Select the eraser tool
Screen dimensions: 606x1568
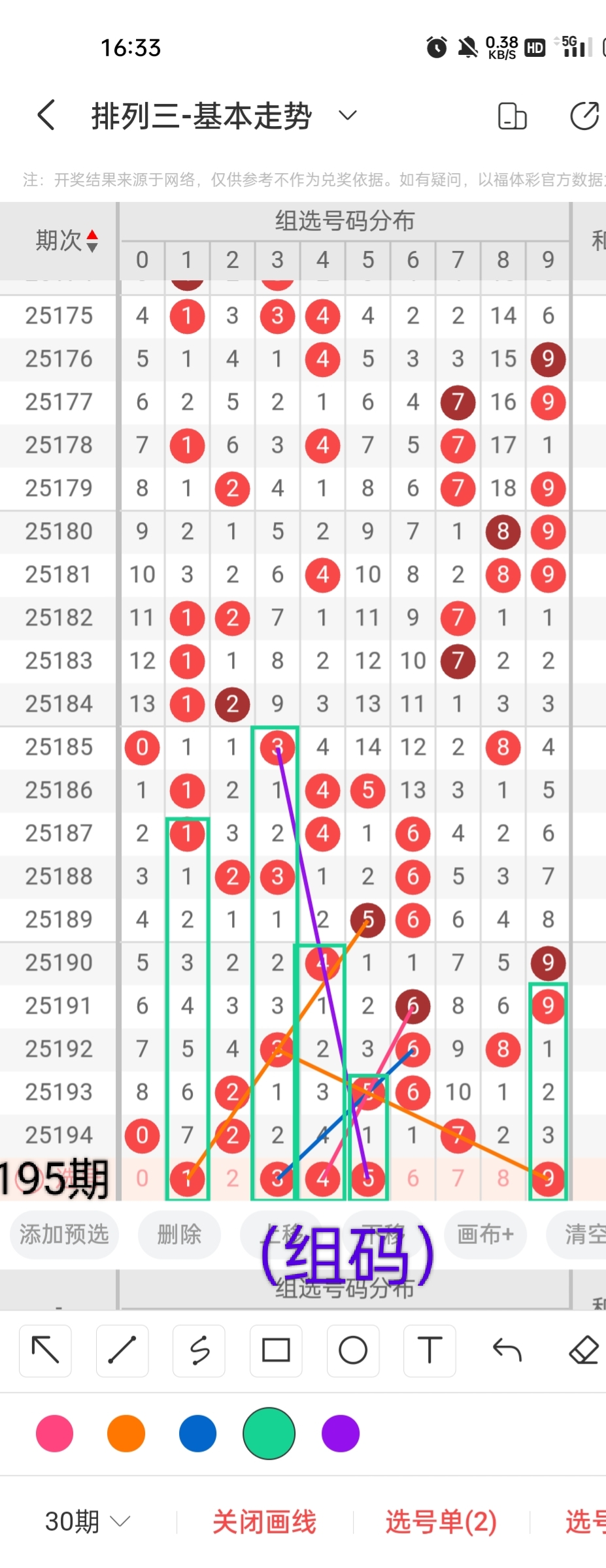pyautogui.click(x=584, y=1350)
